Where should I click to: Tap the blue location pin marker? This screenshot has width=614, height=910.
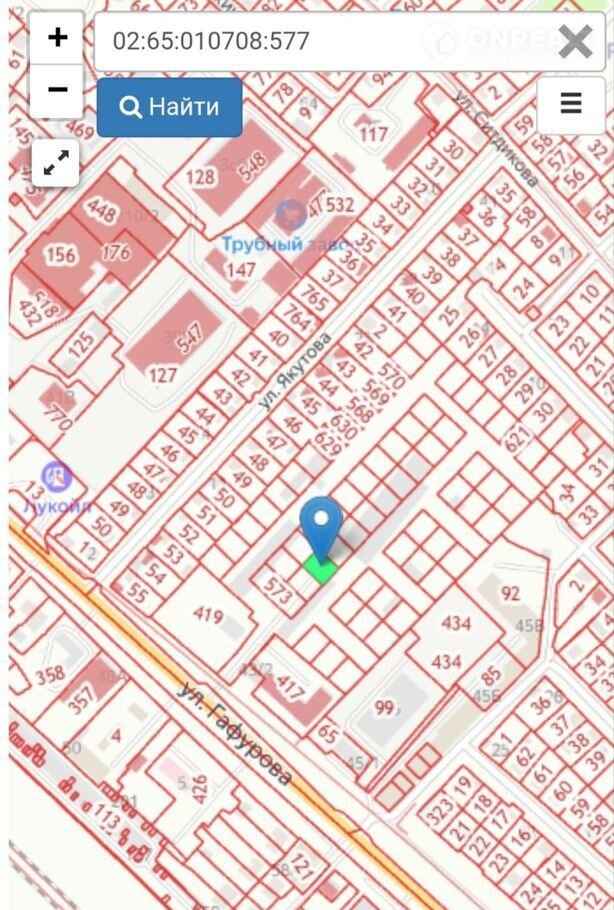(321, 527)
